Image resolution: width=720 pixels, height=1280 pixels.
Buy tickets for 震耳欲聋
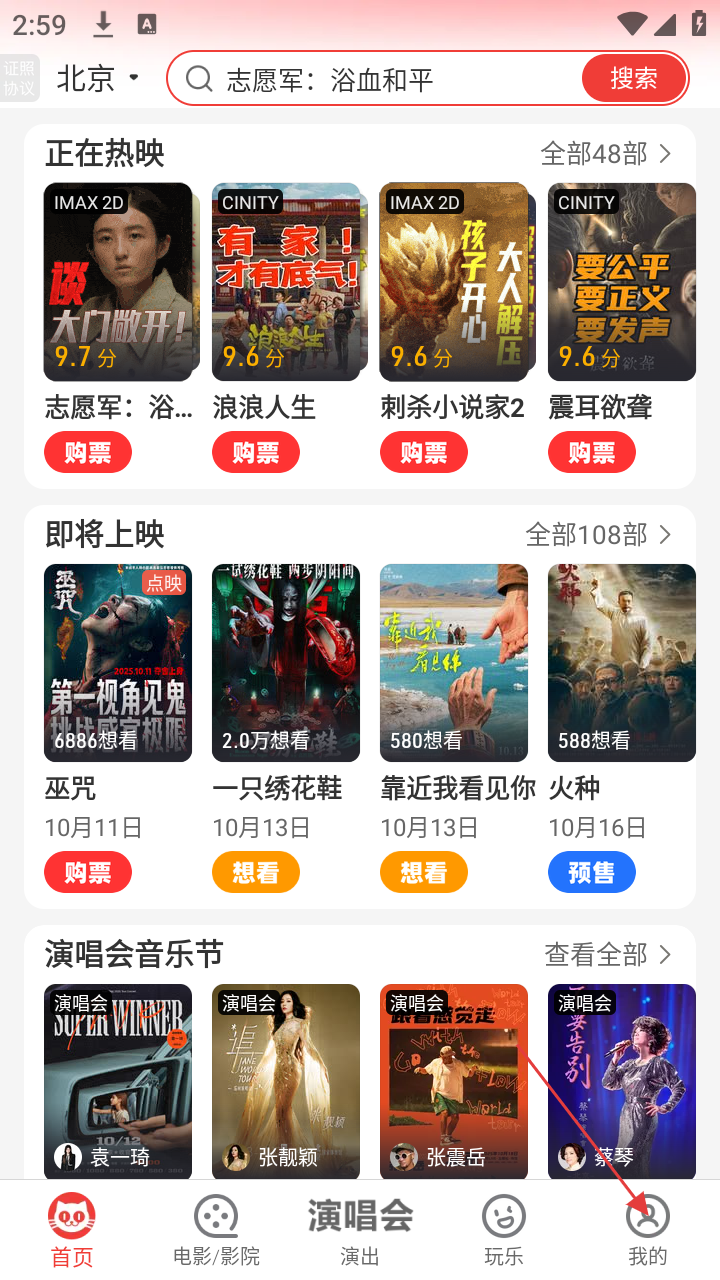pos(592,452)
